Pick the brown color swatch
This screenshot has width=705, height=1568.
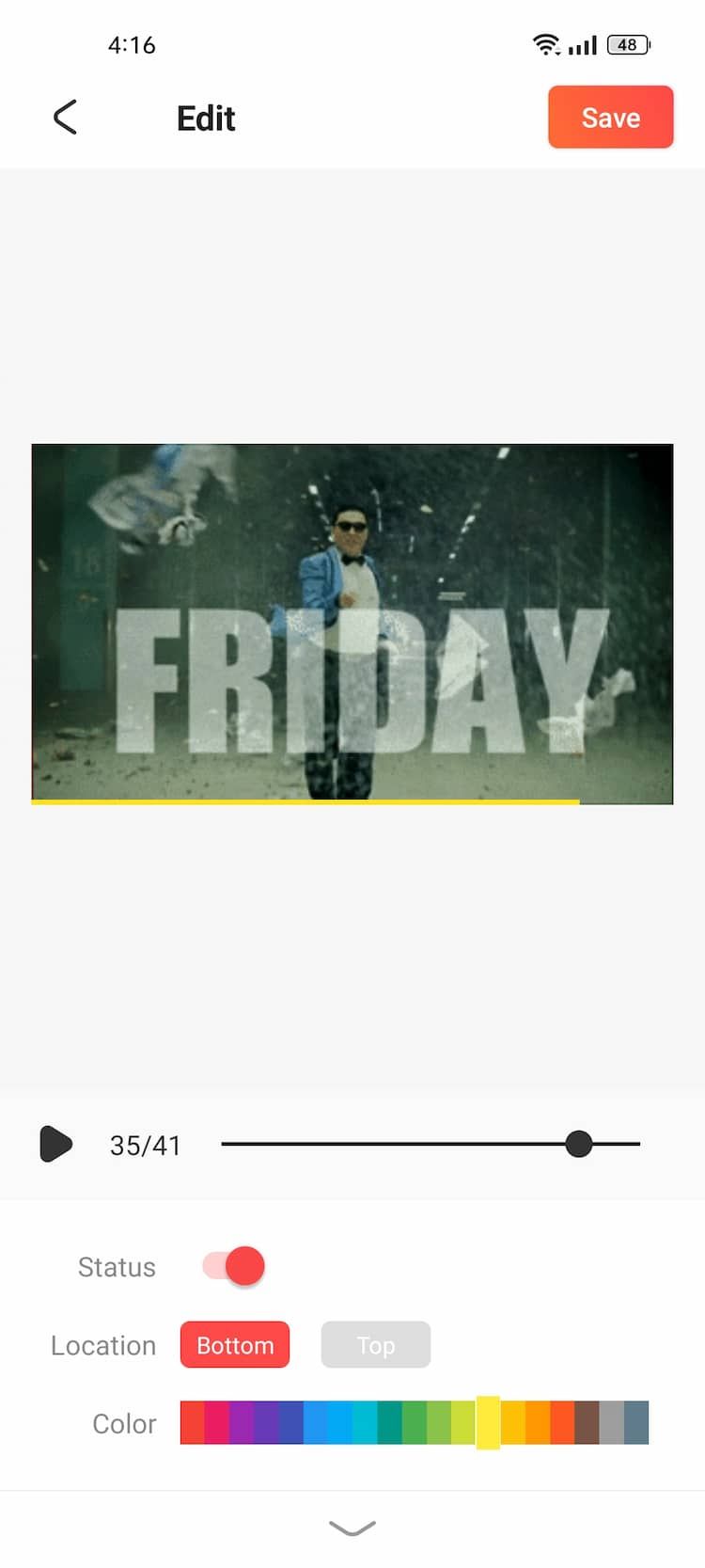click(x=587, y=1422)
